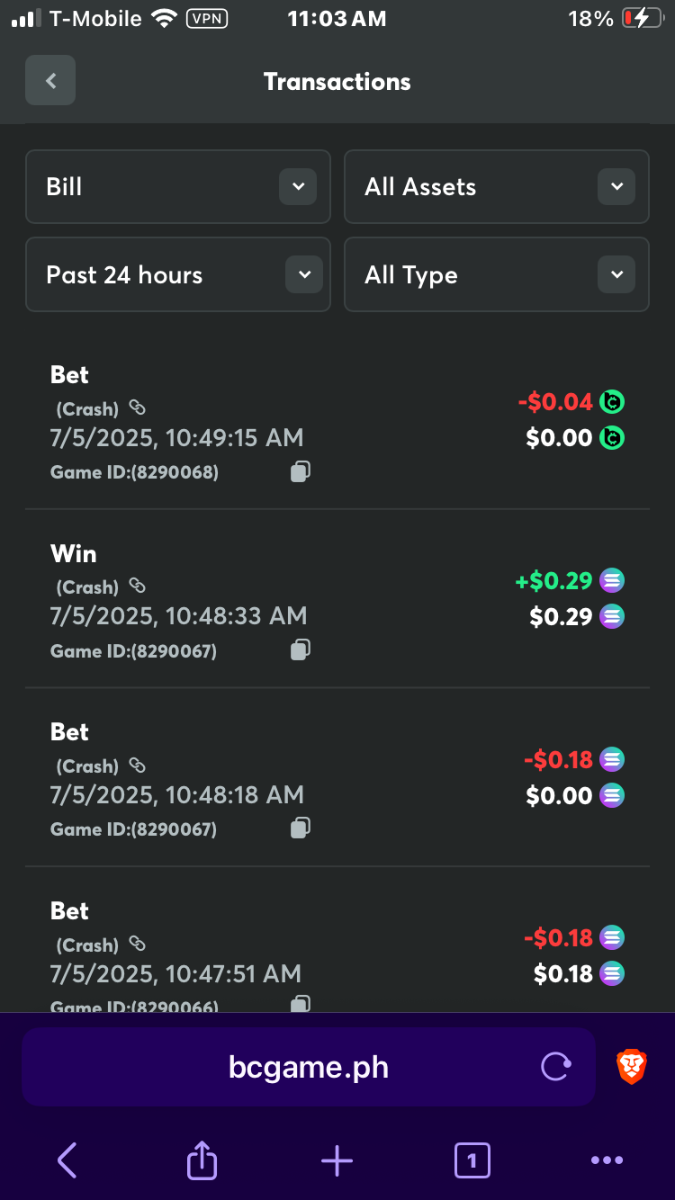The image size is (675, 1200).
Task: Tap the bcgame.ph address bar
Action: (309, 1067)
